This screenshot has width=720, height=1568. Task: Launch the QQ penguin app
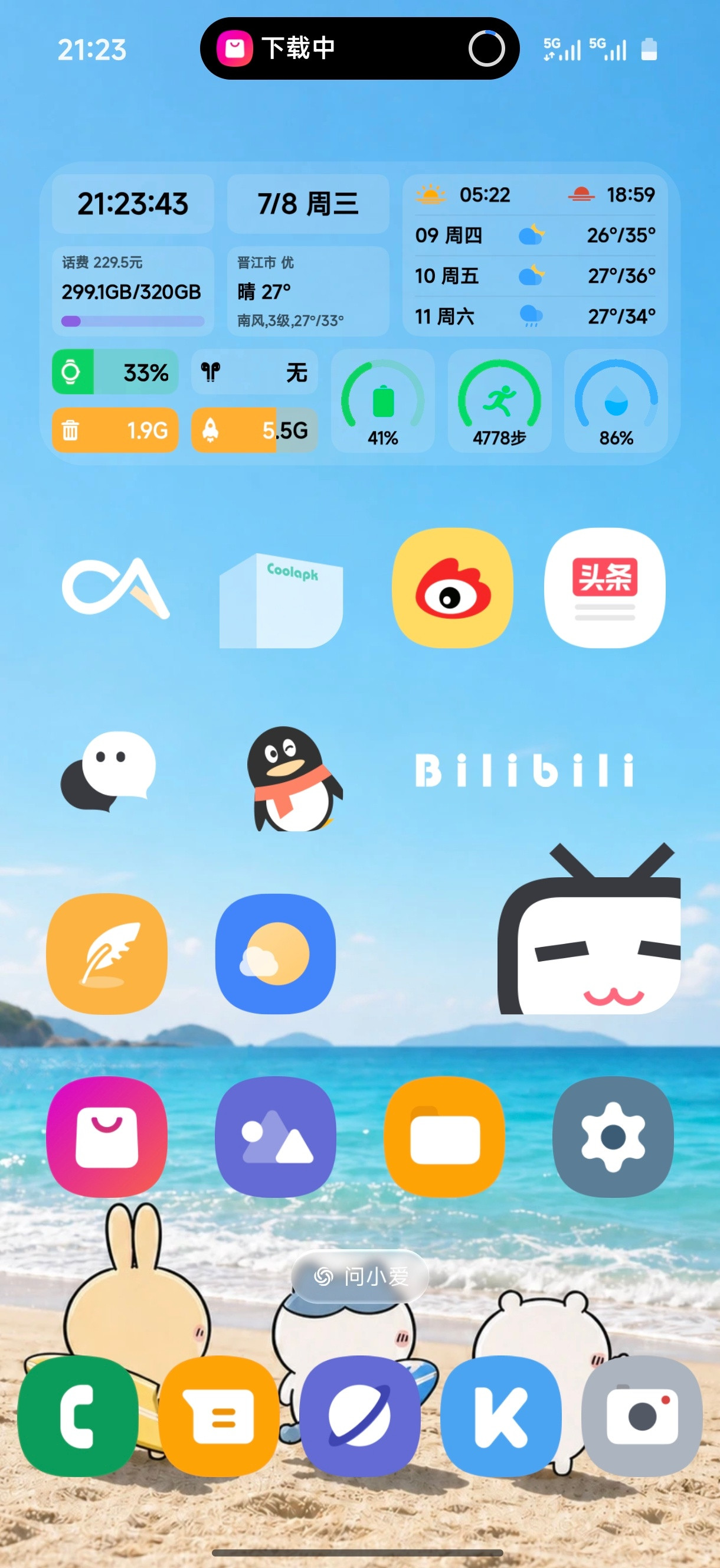coord(294,779)
